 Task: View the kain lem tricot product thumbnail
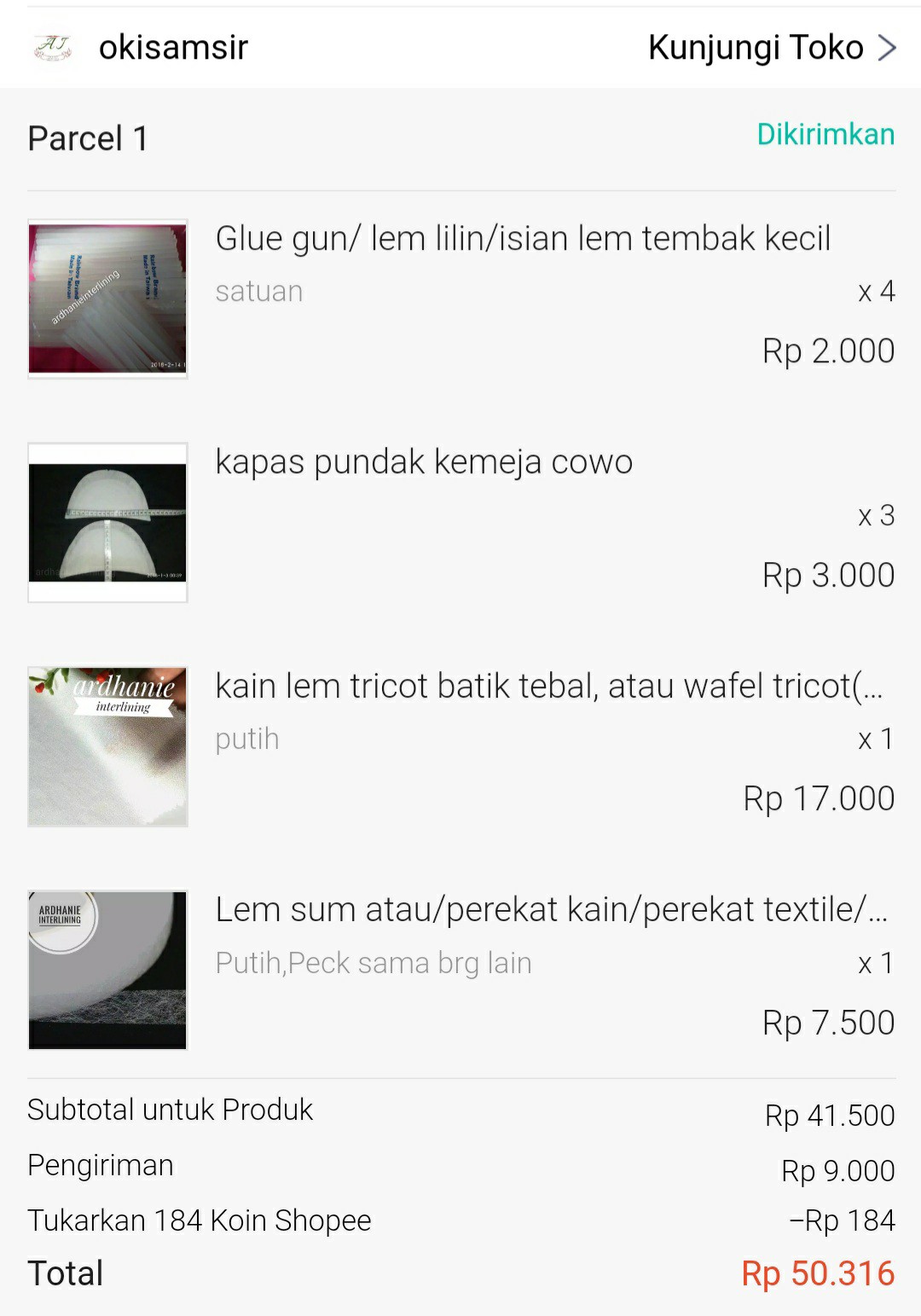(107, 745)
